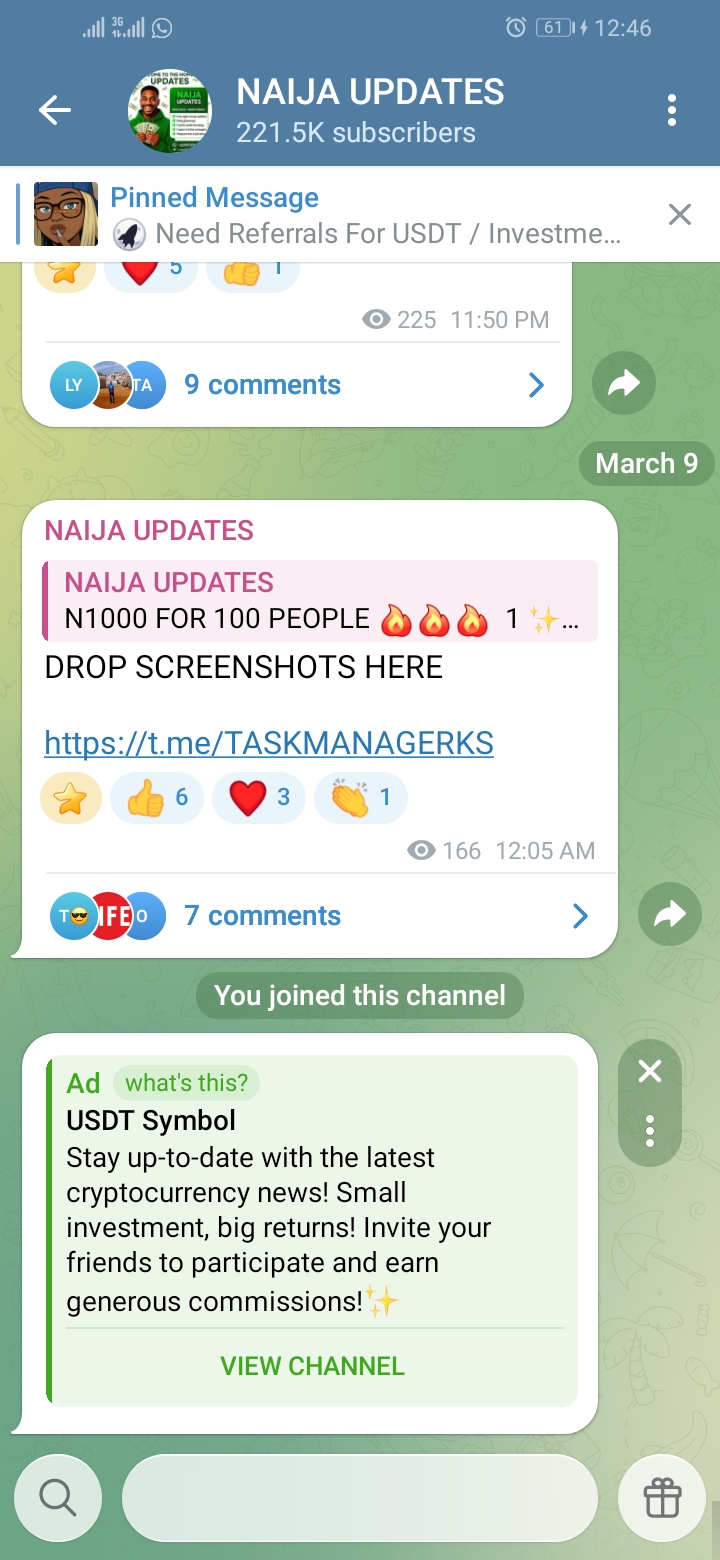The height and width of the screenshot is (1560, 720).
Task: Open the 7 comments thread
Action: point(262,916)
